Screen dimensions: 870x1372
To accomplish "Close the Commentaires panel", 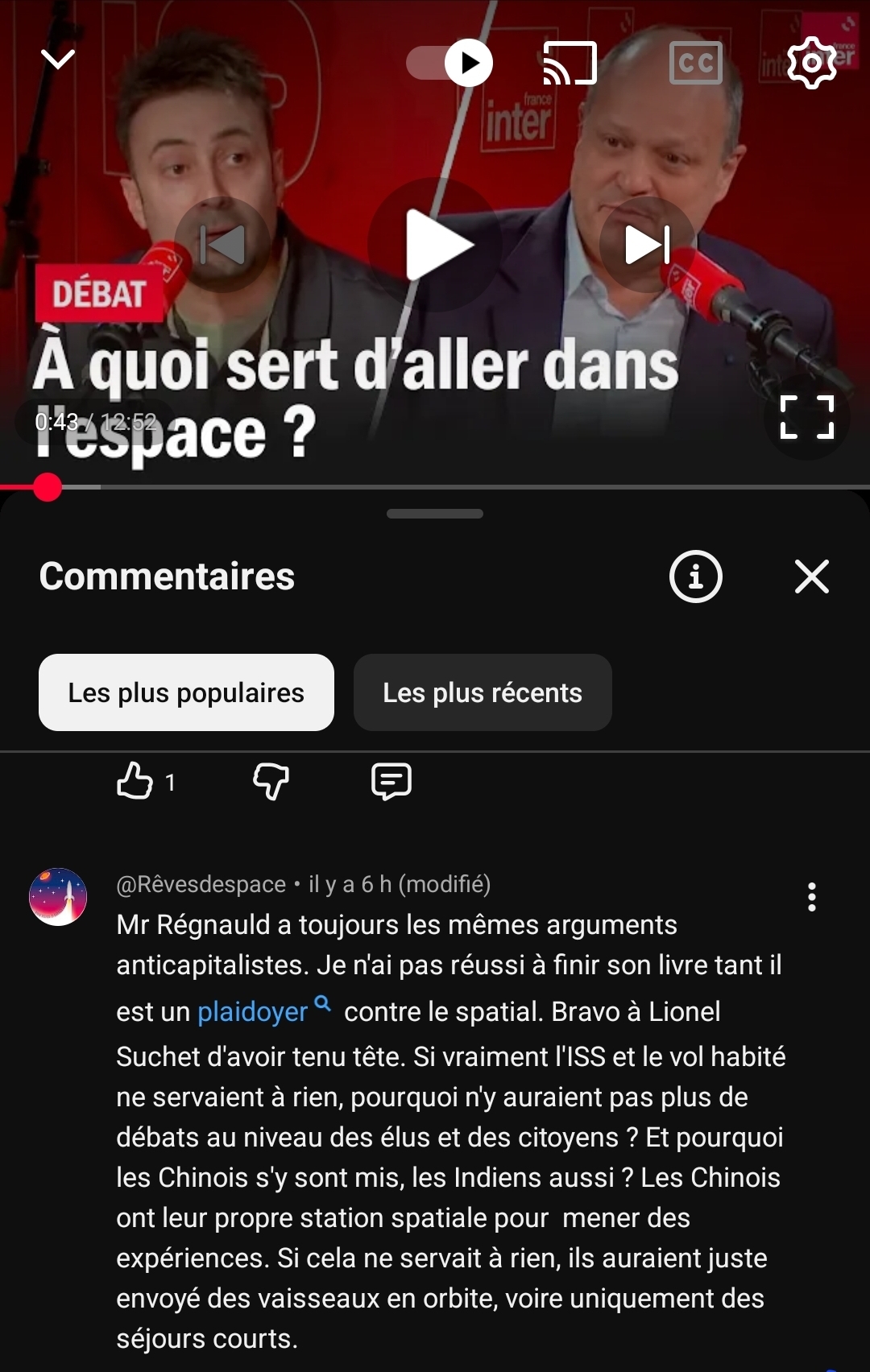I will click(811, 576).
